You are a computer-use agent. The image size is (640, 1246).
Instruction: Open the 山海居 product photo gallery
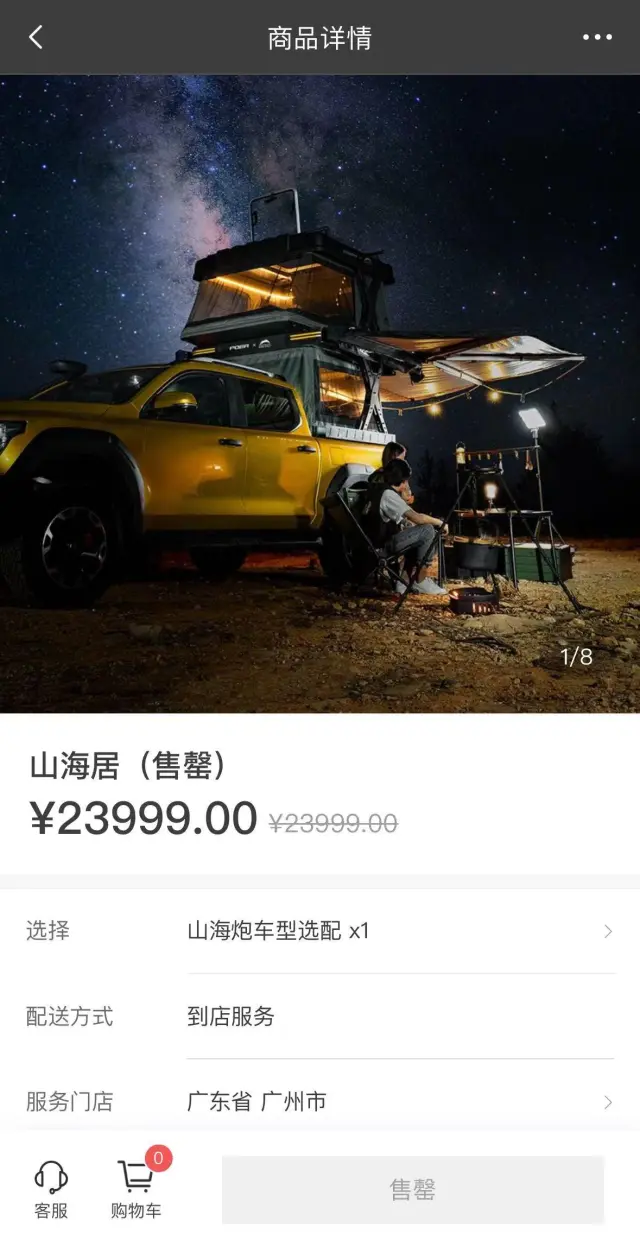(x=320, y=393)
